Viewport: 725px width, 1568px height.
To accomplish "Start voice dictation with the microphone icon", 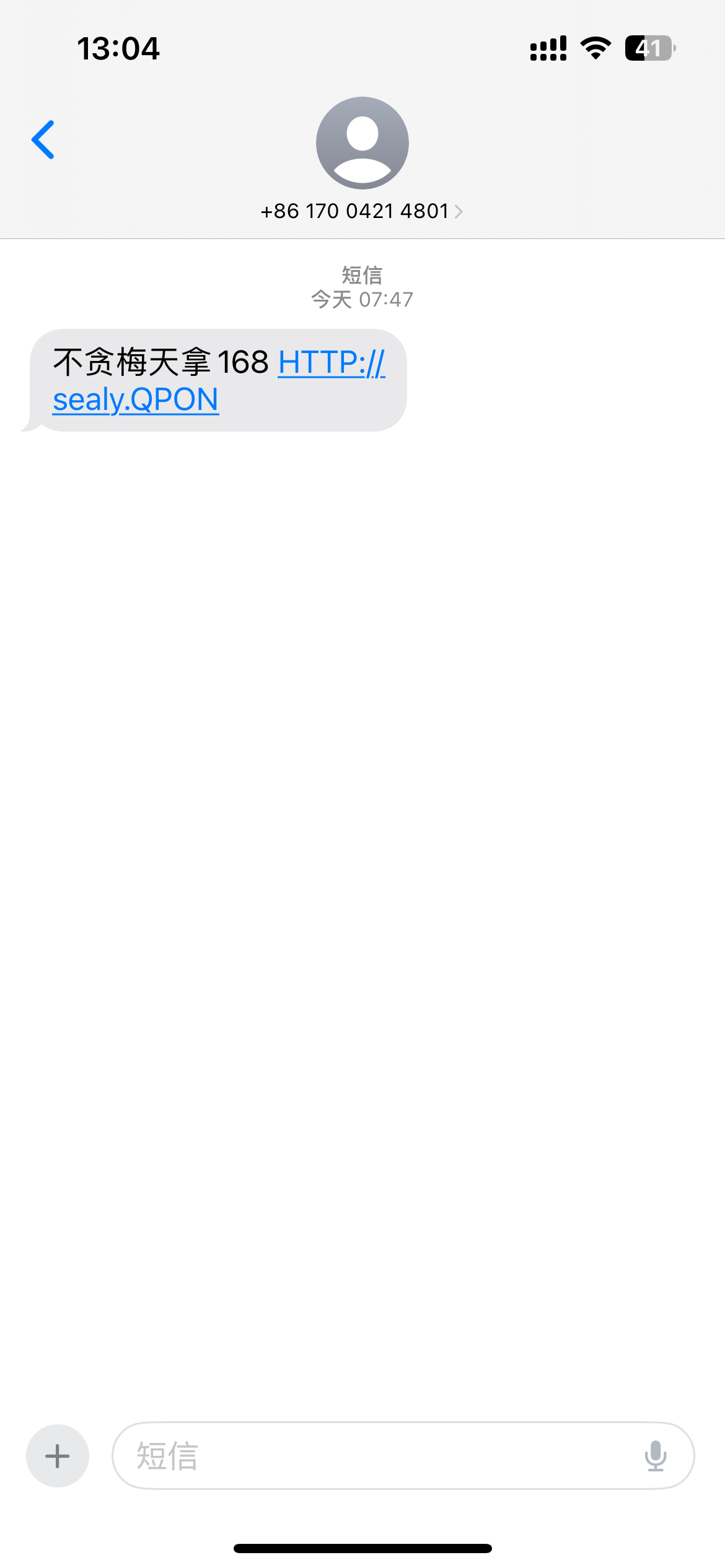I will 655,1455.
